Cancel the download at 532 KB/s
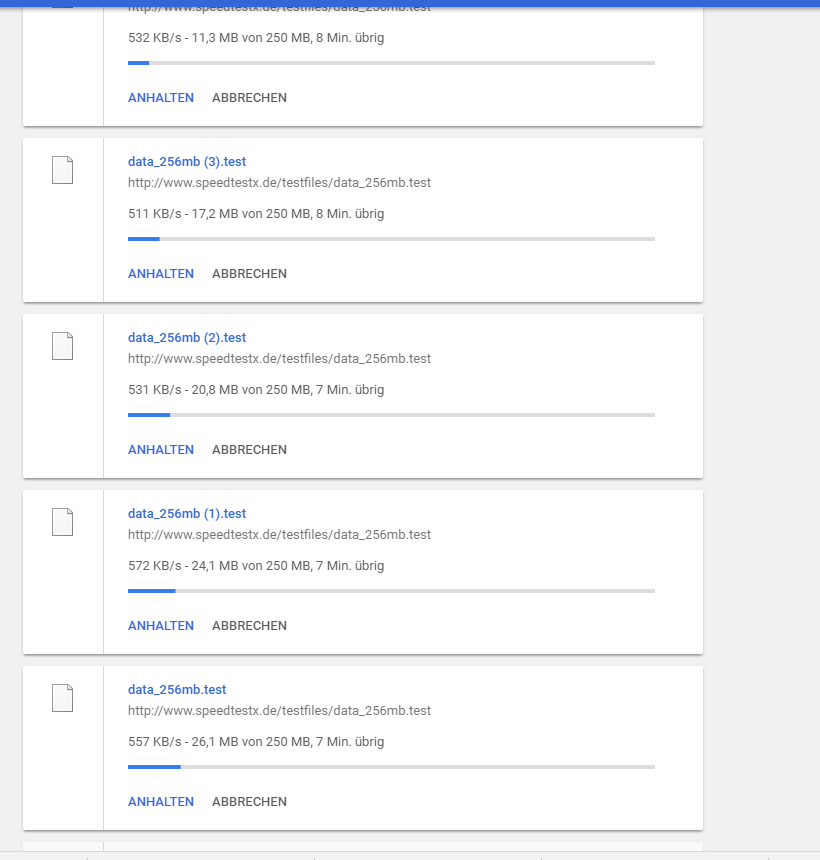This screenshot has width=820, height=860. click(250, 98)
